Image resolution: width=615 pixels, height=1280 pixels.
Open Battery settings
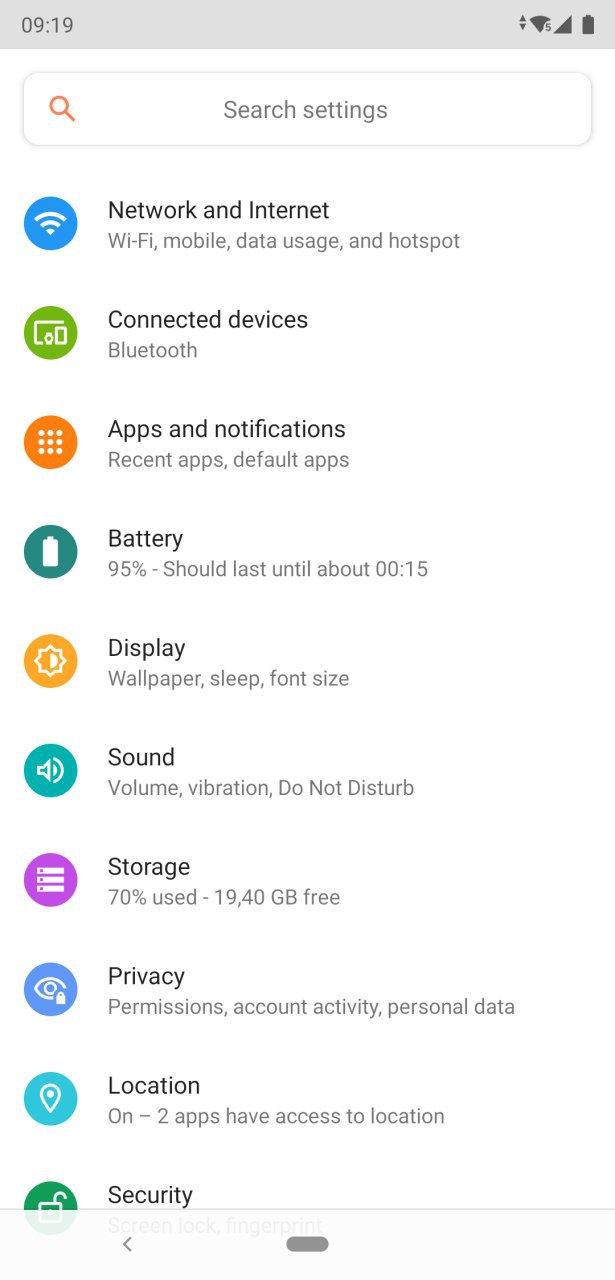(307, 552)
